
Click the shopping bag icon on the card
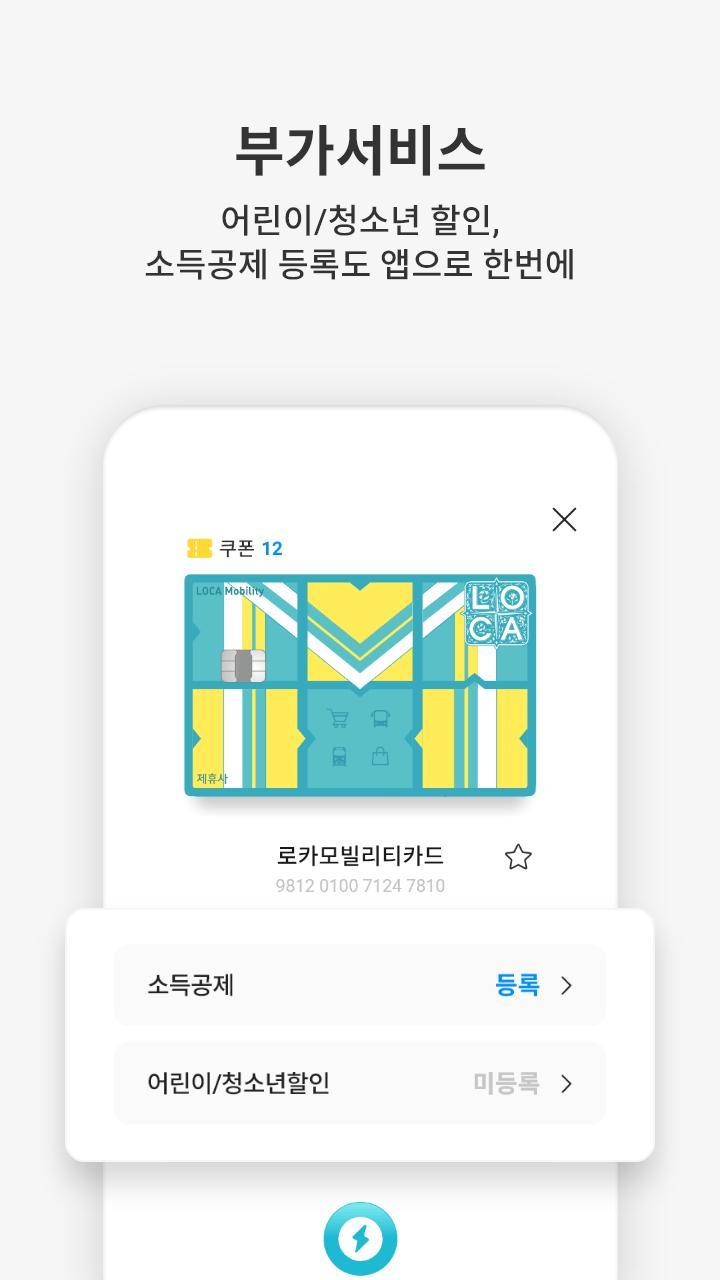(x=381, y=756)
